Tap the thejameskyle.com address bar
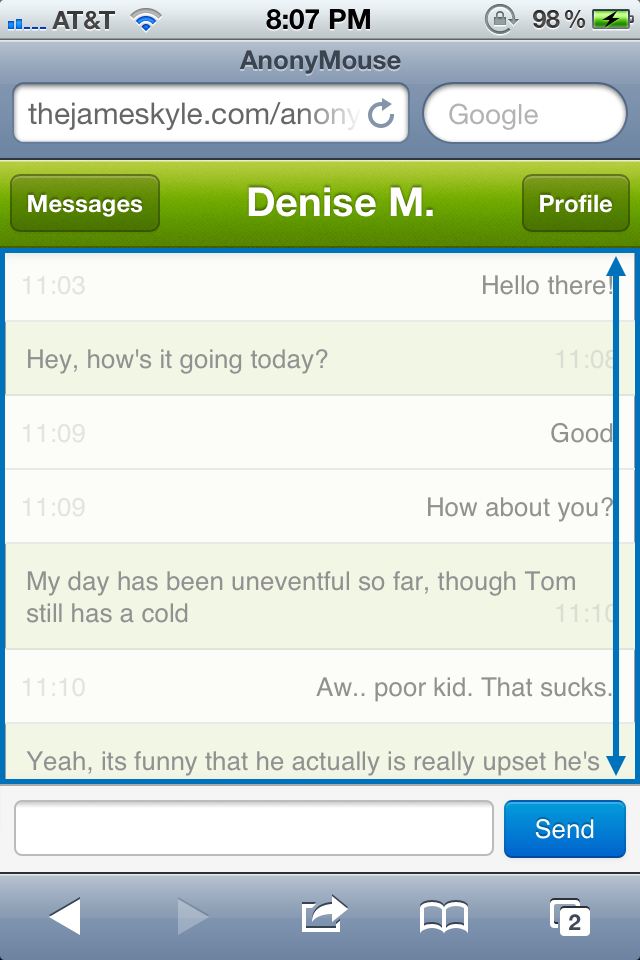Viewport: 640px width, 960px height. tap(190, 114)
